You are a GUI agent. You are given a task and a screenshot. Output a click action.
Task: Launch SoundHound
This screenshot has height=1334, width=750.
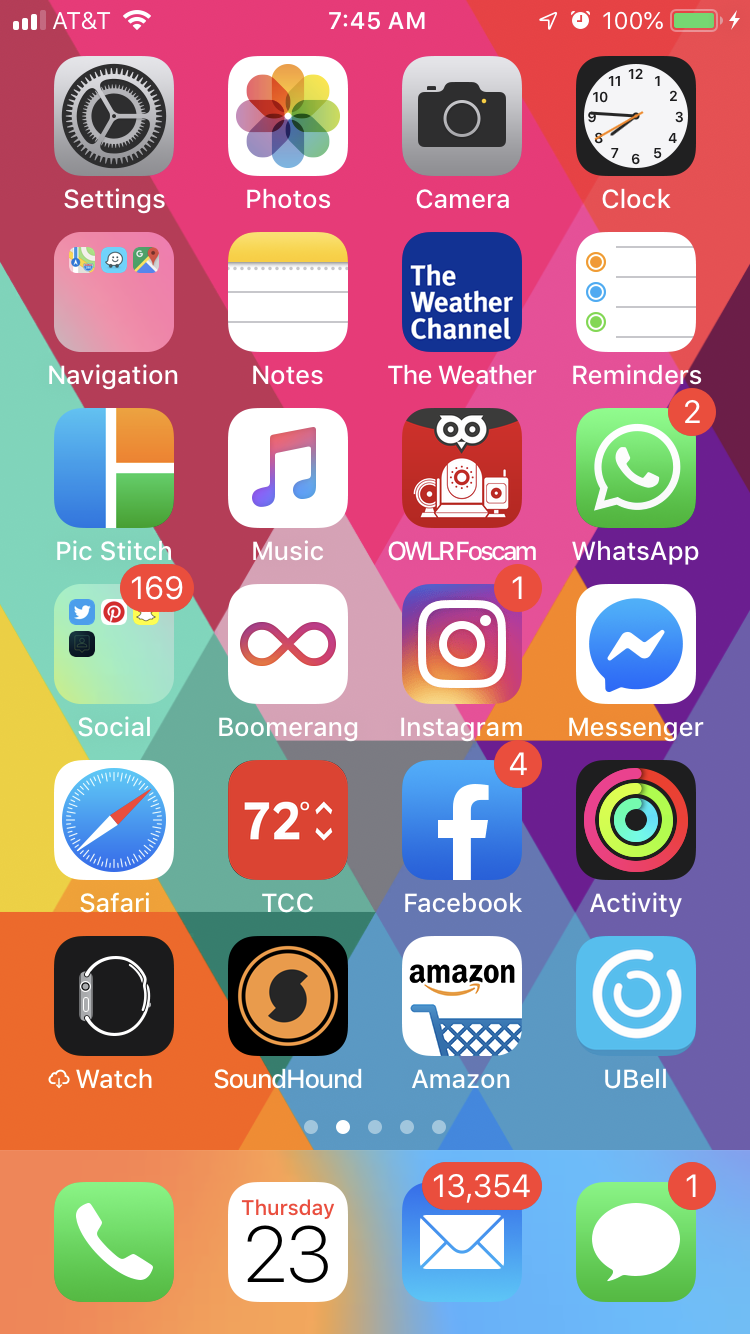tap(288, 996)
